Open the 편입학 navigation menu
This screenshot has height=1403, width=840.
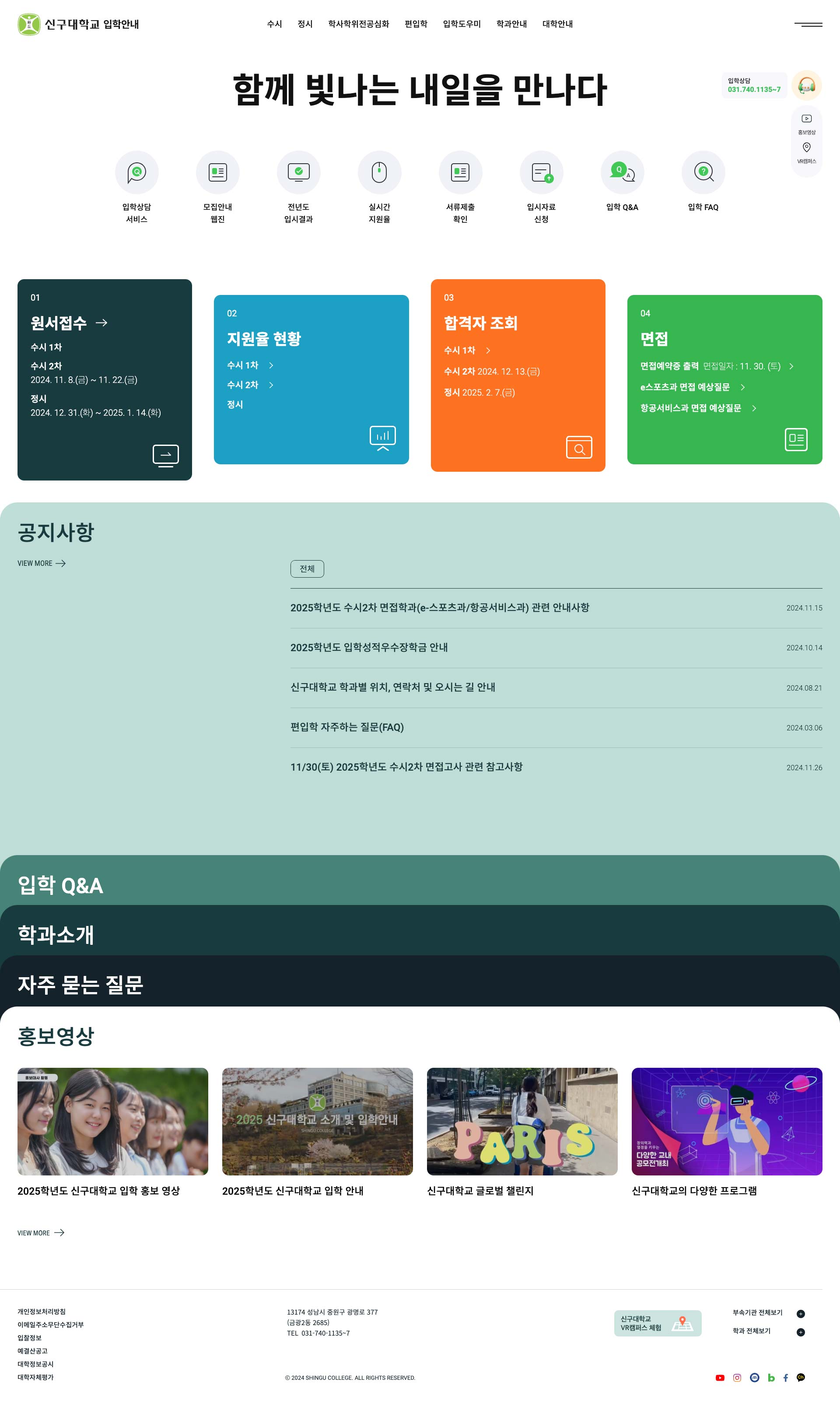click(416, 24)
